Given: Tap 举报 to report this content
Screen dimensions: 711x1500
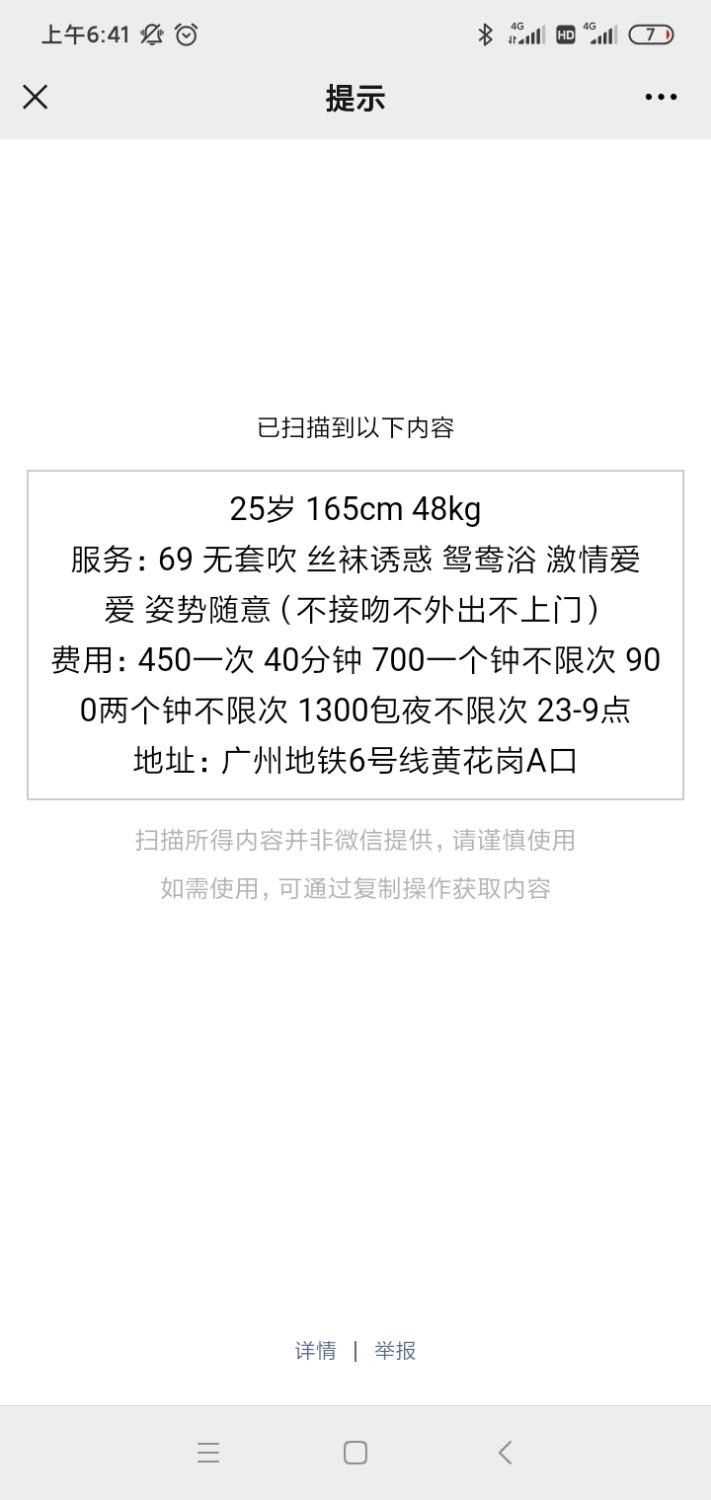Looking at the screenshot, I should (x=395, y=1351).
